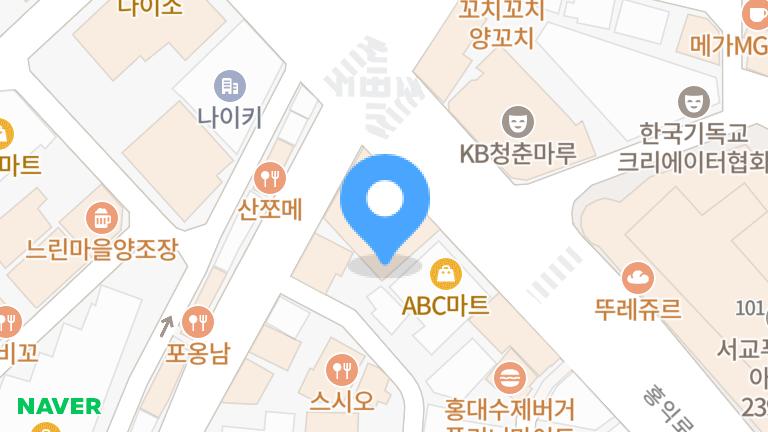Open the 포옹남 restaurant marker
The height and width of the screenshot is (432, 768).
(199, 321)
